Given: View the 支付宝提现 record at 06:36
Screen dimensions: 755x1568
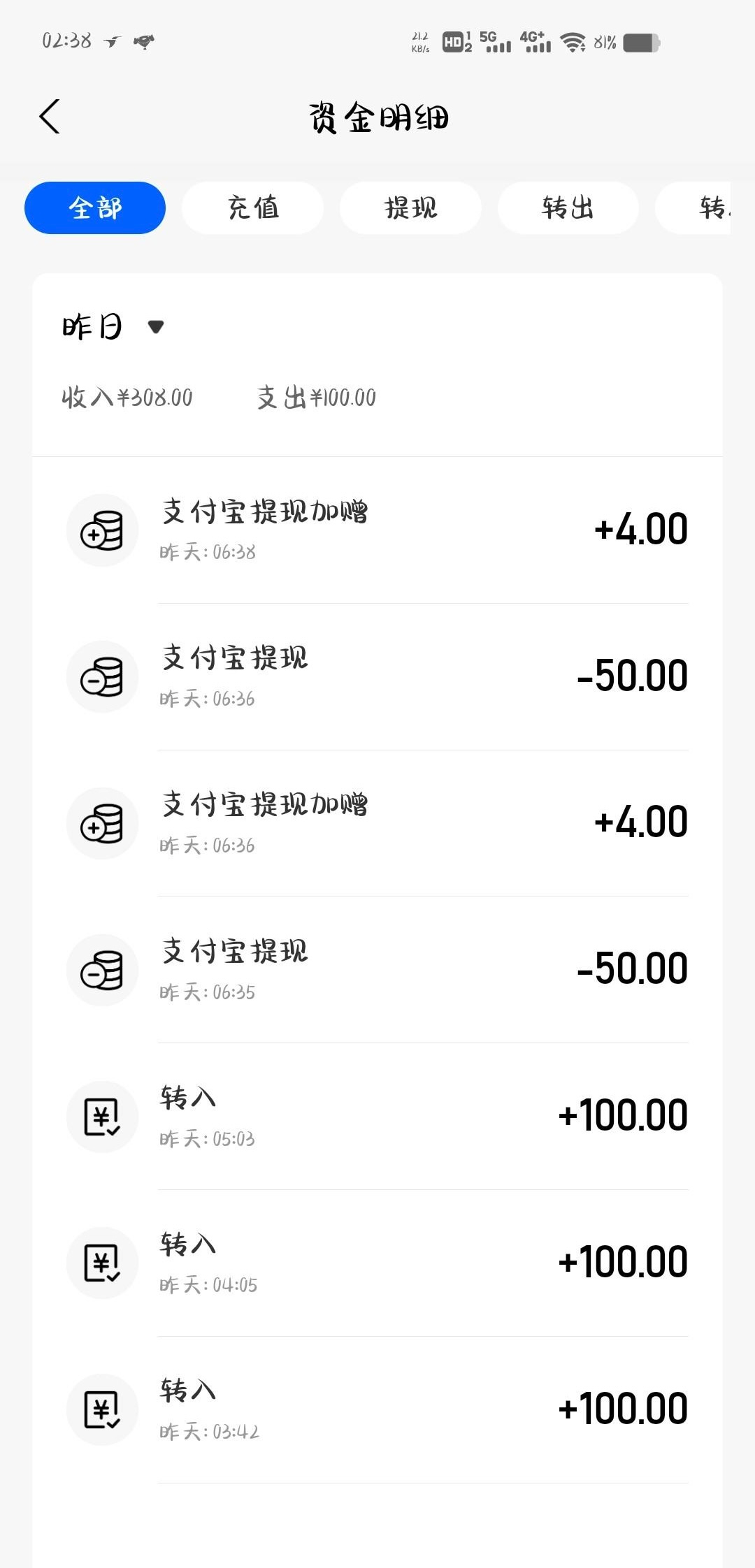Looking at the screenshot, I should (377, 676).
